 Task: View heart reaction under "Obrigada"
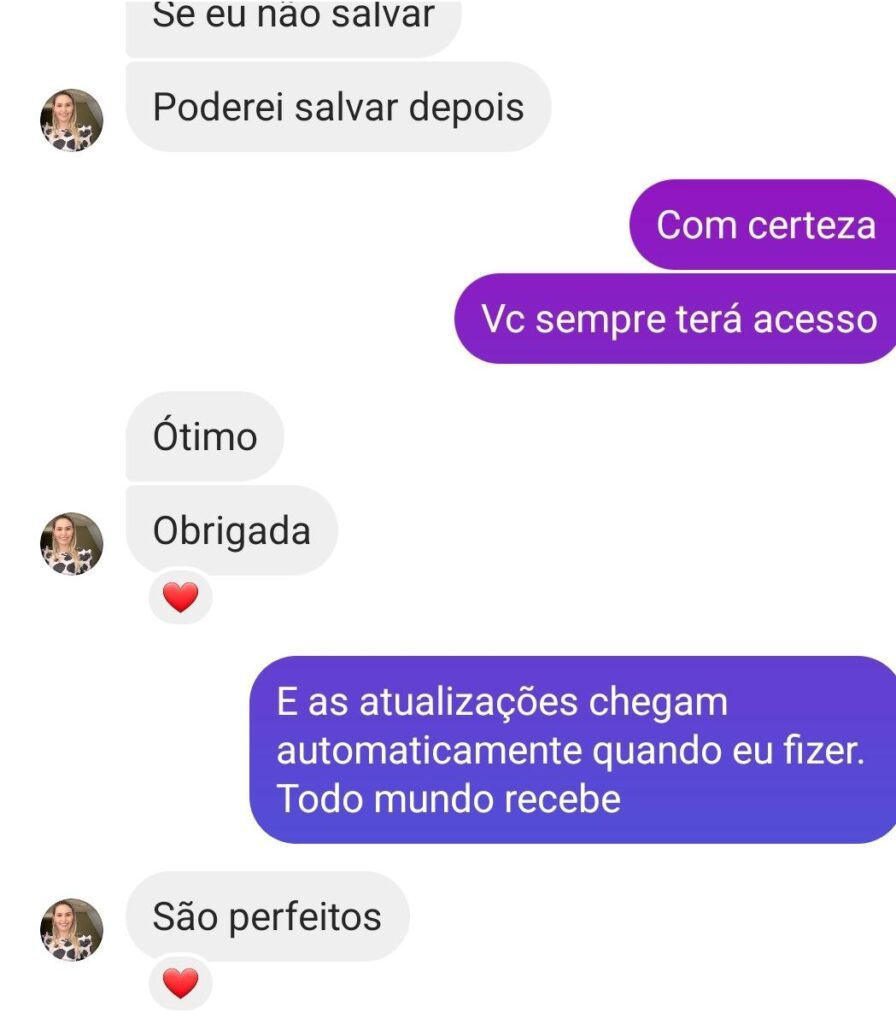181,599
